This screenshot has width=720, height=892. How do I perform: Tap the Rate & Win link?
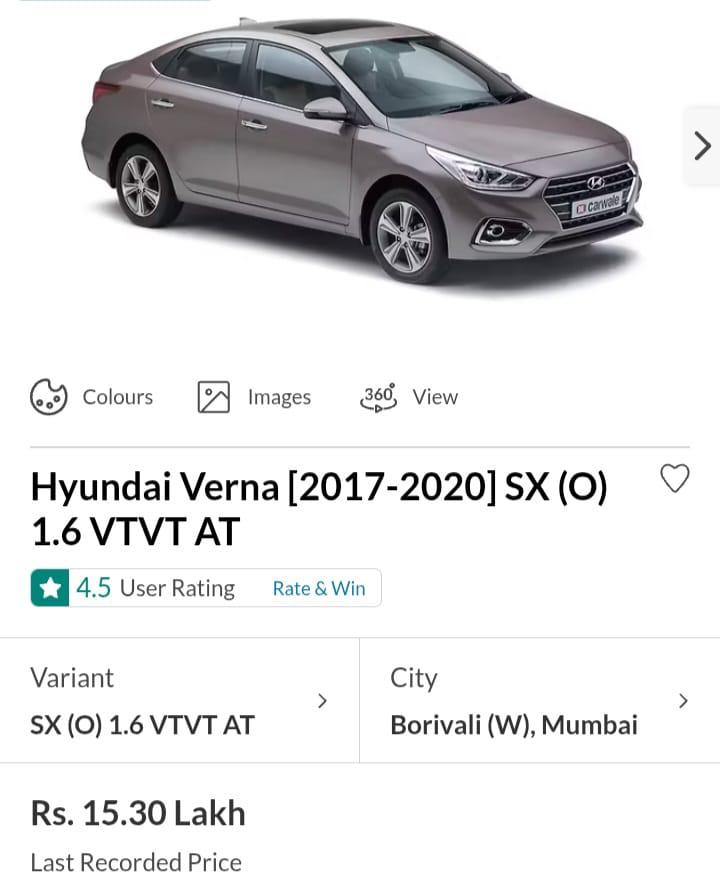319,588
